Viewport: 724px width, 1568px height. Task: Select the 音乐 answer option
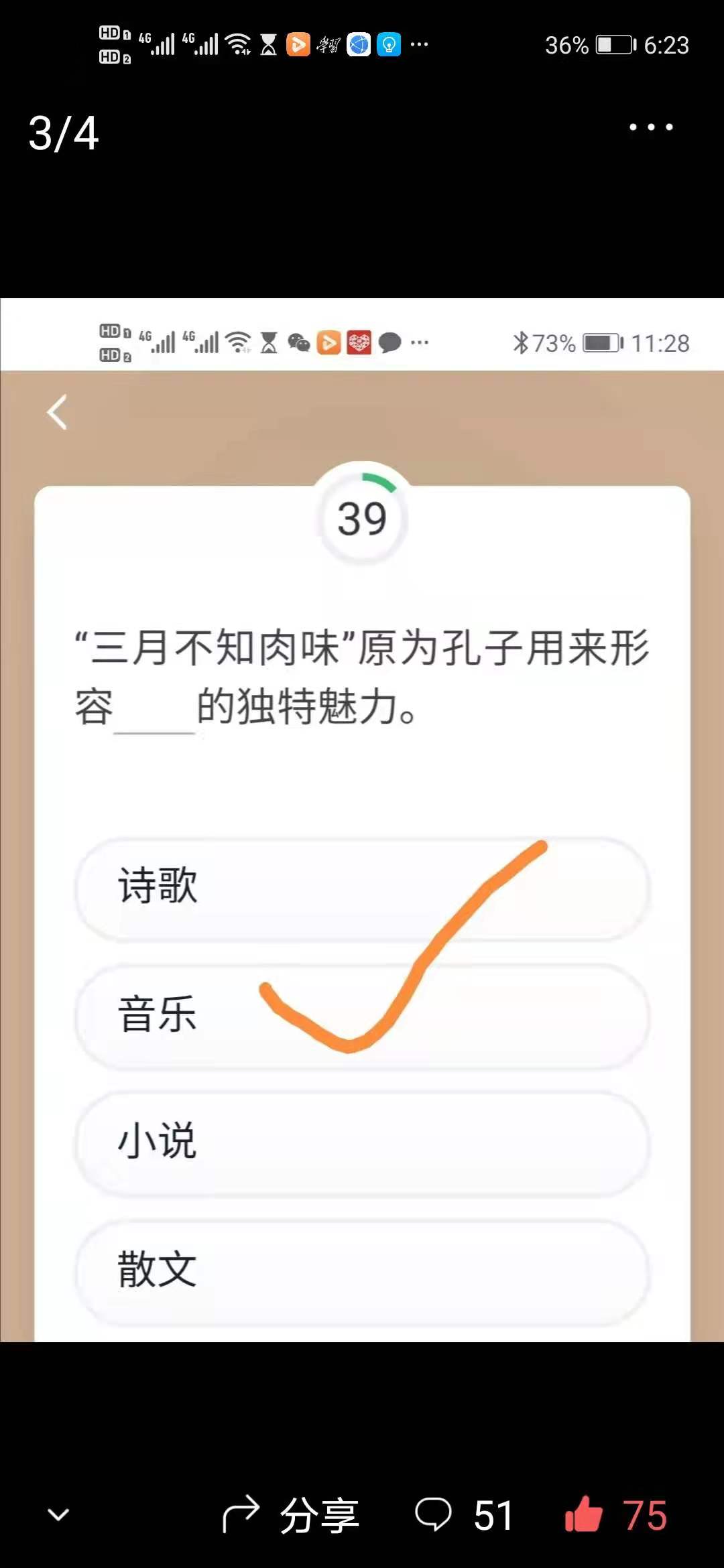pos(362,1016)
